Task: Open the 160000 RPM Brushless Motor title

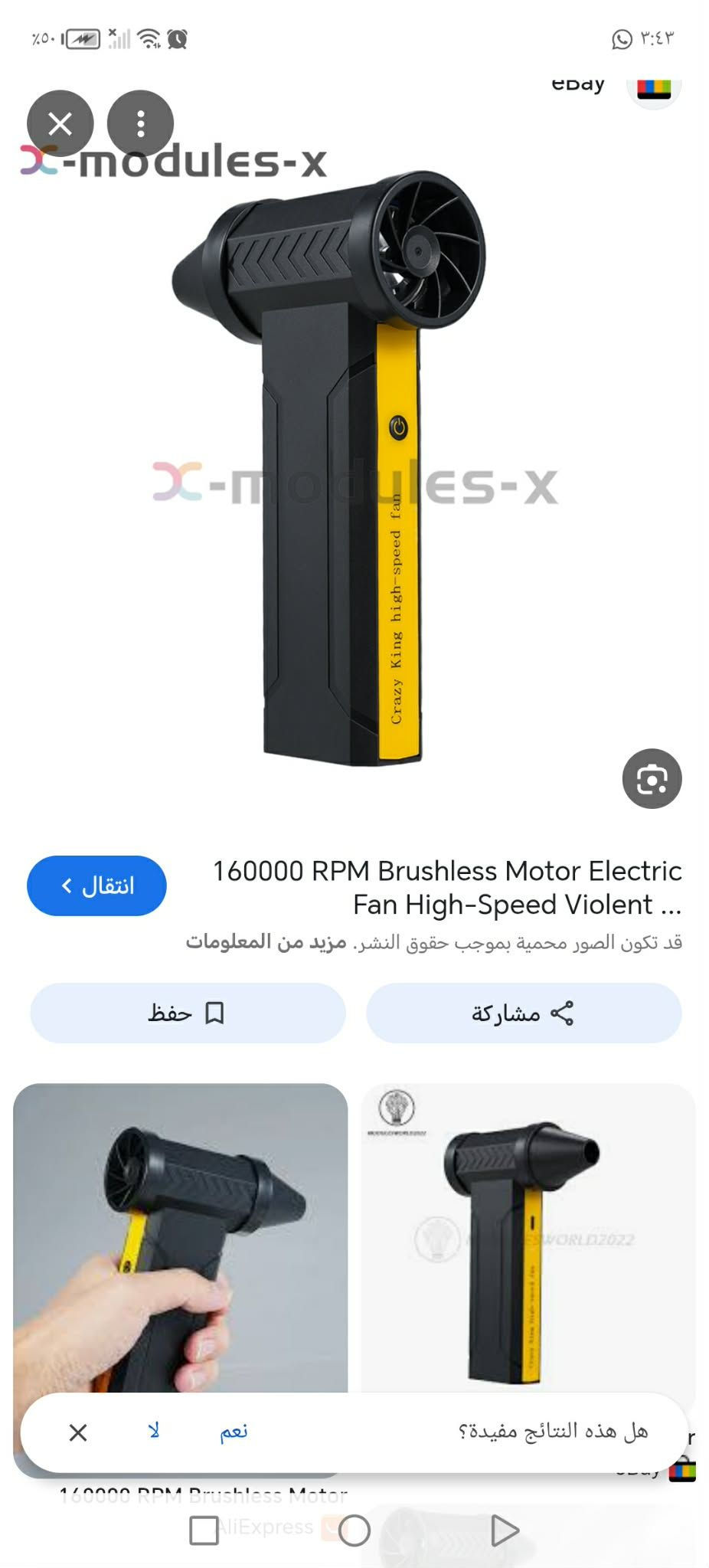Action: point(446,887)
